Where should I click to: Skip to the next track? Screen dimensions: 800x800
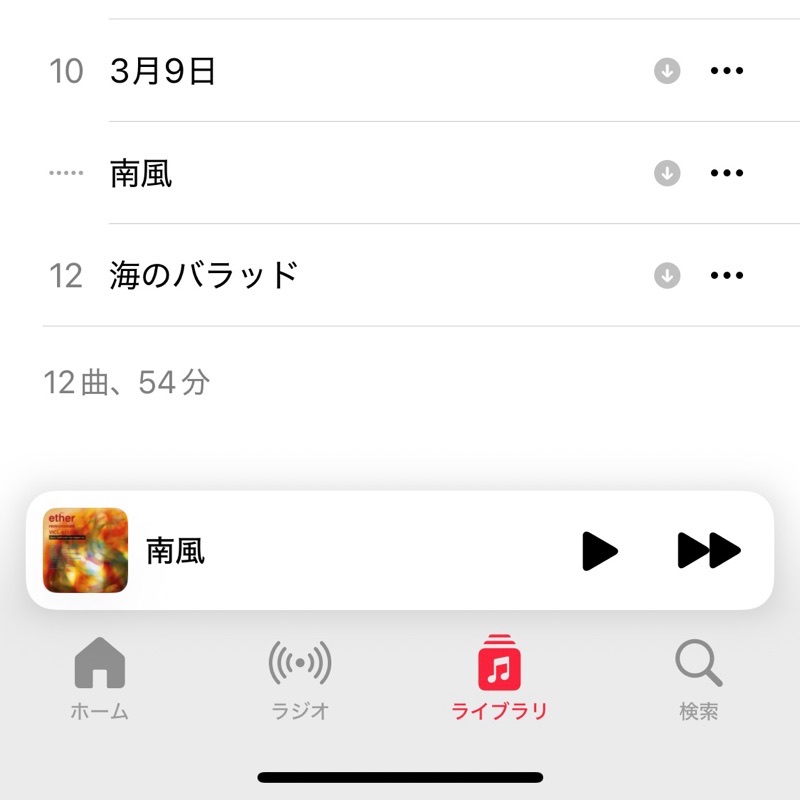(x=708, y=551)
